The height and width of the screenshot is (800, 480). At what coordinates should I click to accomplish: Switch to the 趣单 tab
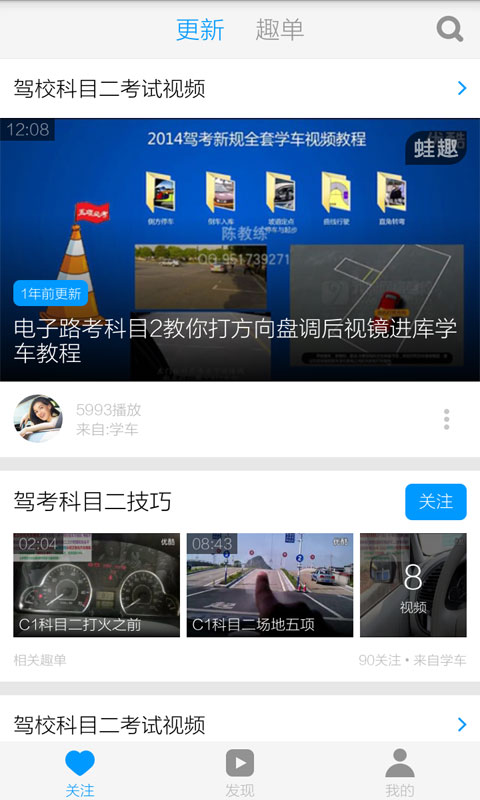coord(280,30)
